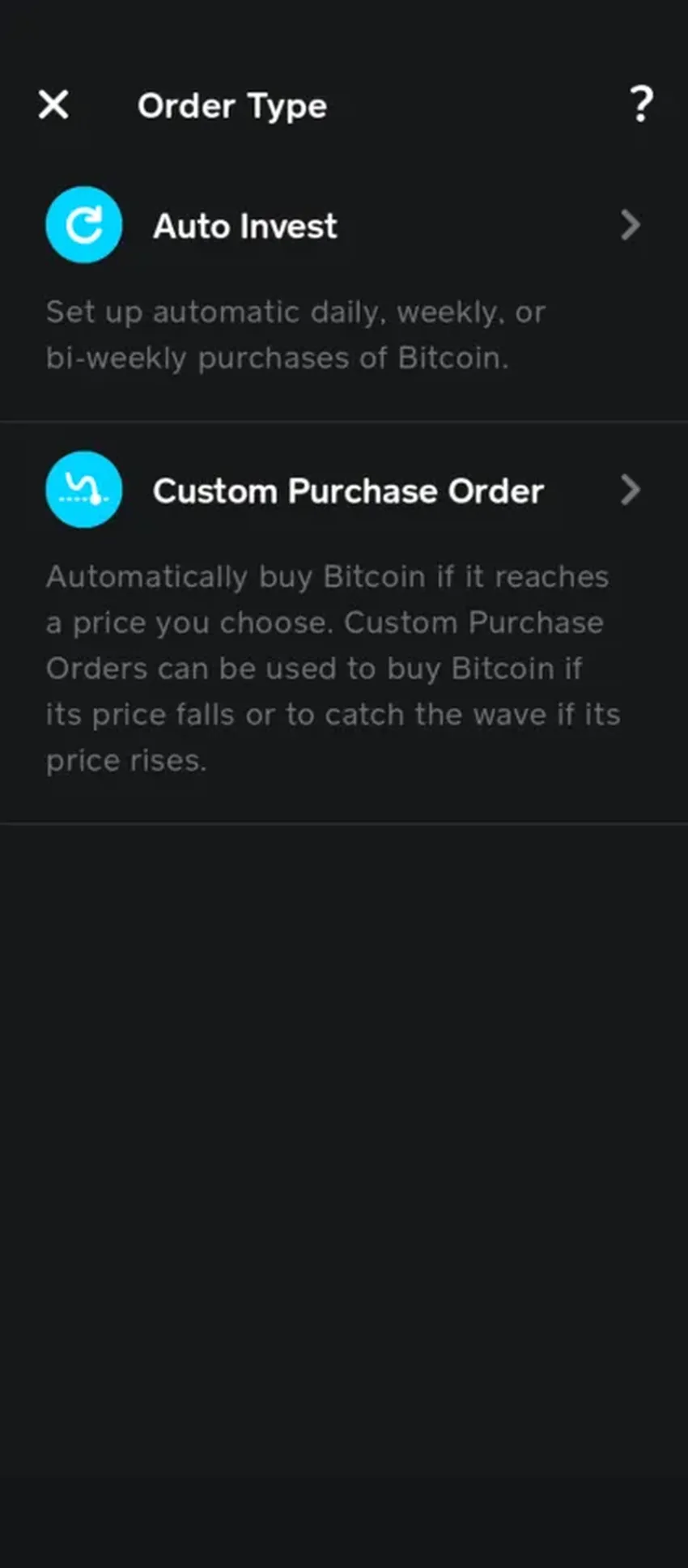Open the help question mark

coord(641,104)
